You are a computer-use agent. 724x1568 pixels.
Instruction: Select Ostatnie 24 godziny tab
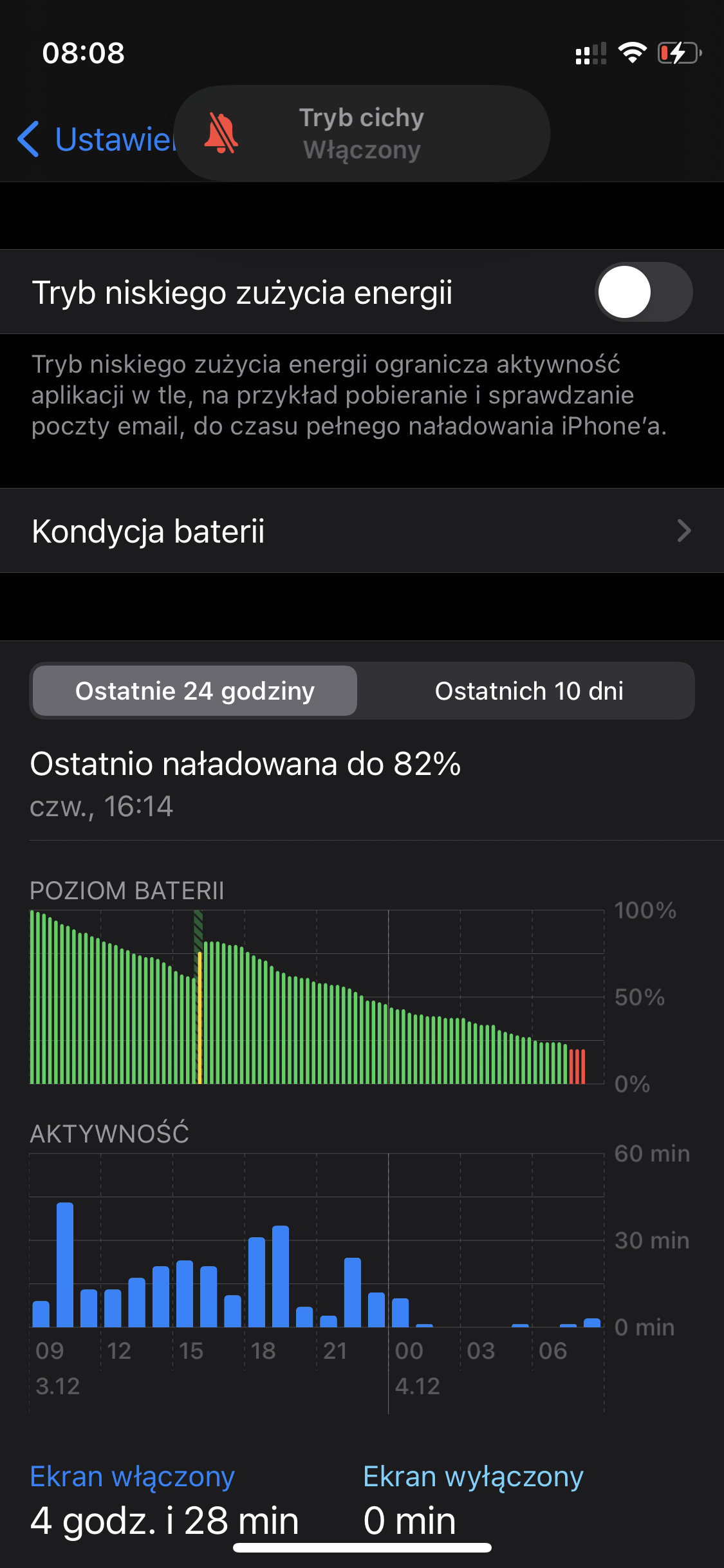click(194, 691)
